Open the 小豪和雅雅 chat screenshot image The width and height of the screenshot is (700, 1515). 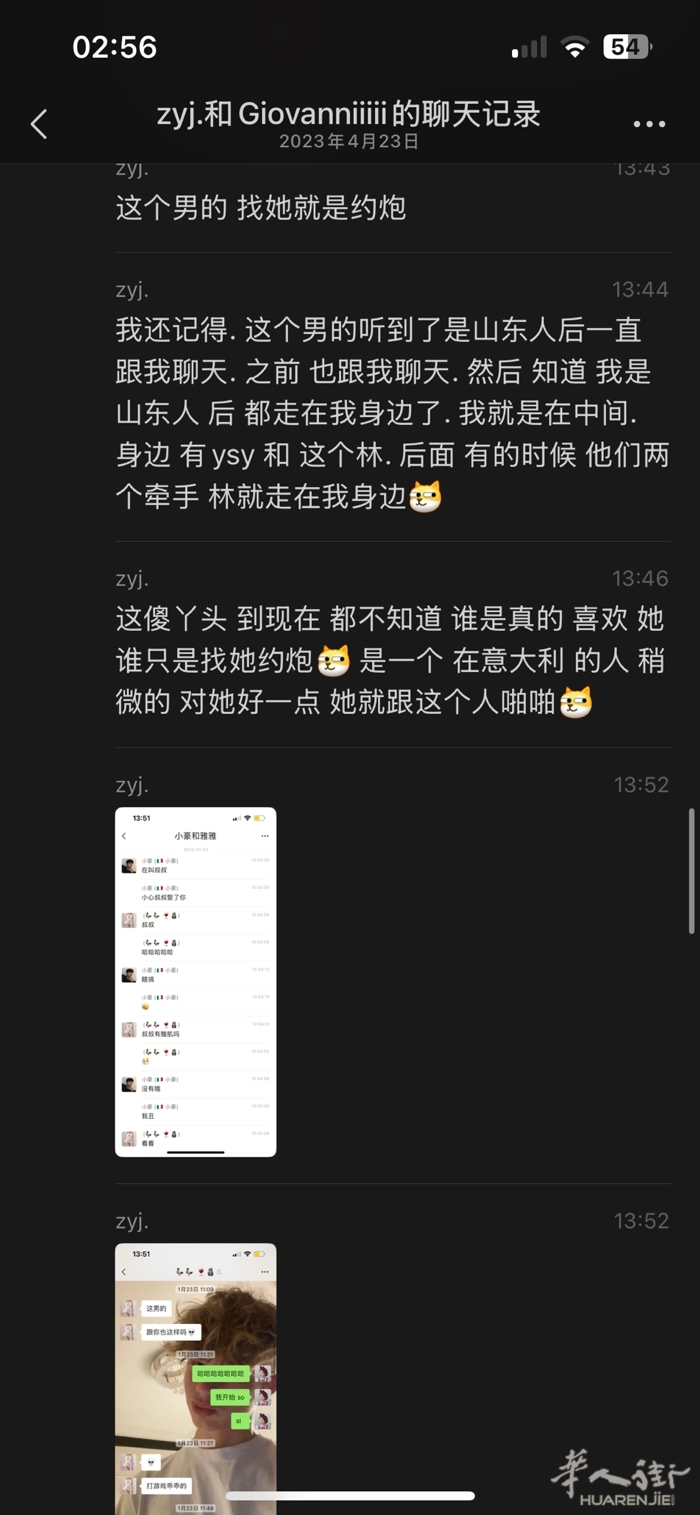[x=195, y=981]
